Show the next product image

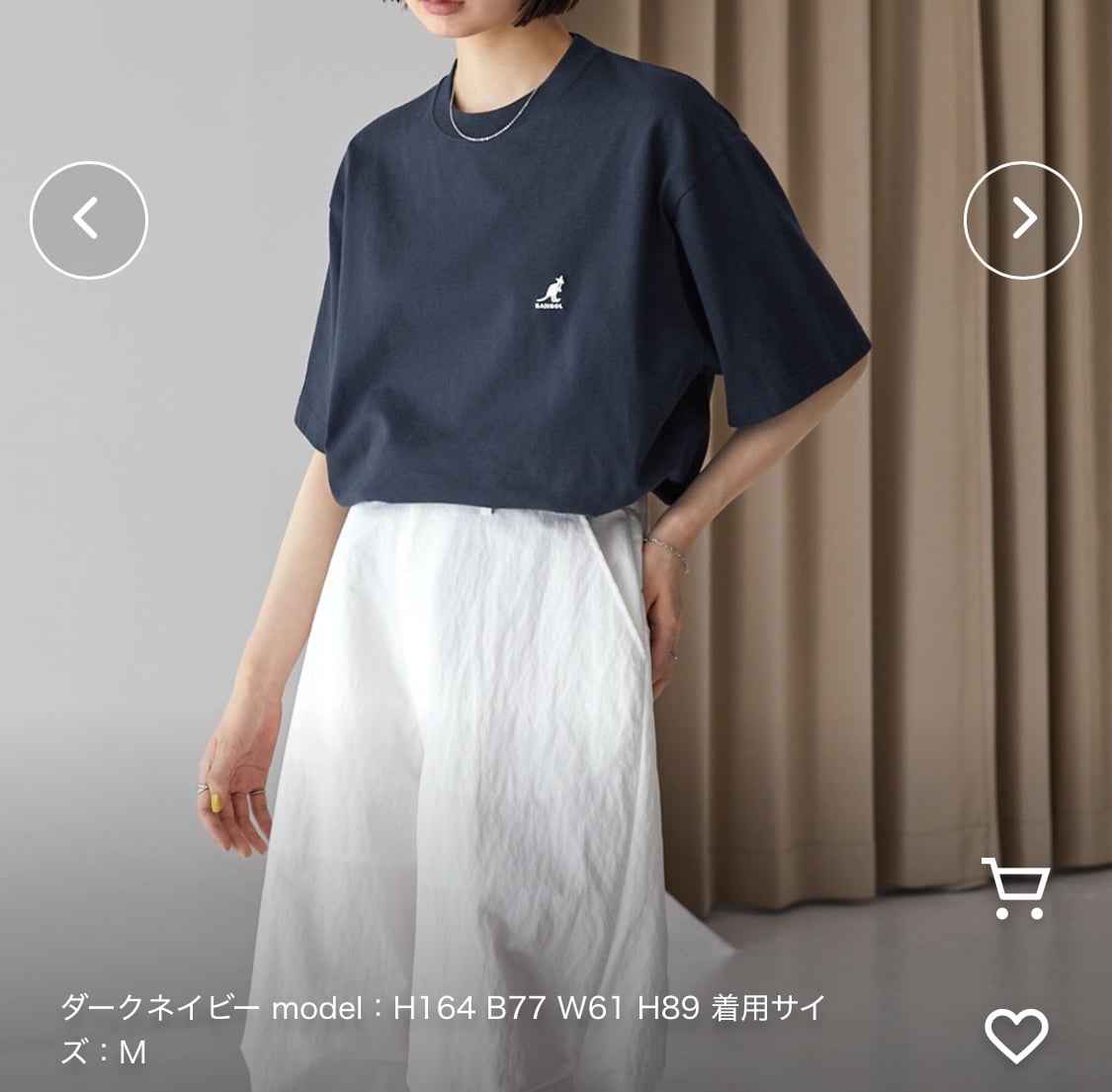pyautogui.click(x=1022, y=219)
